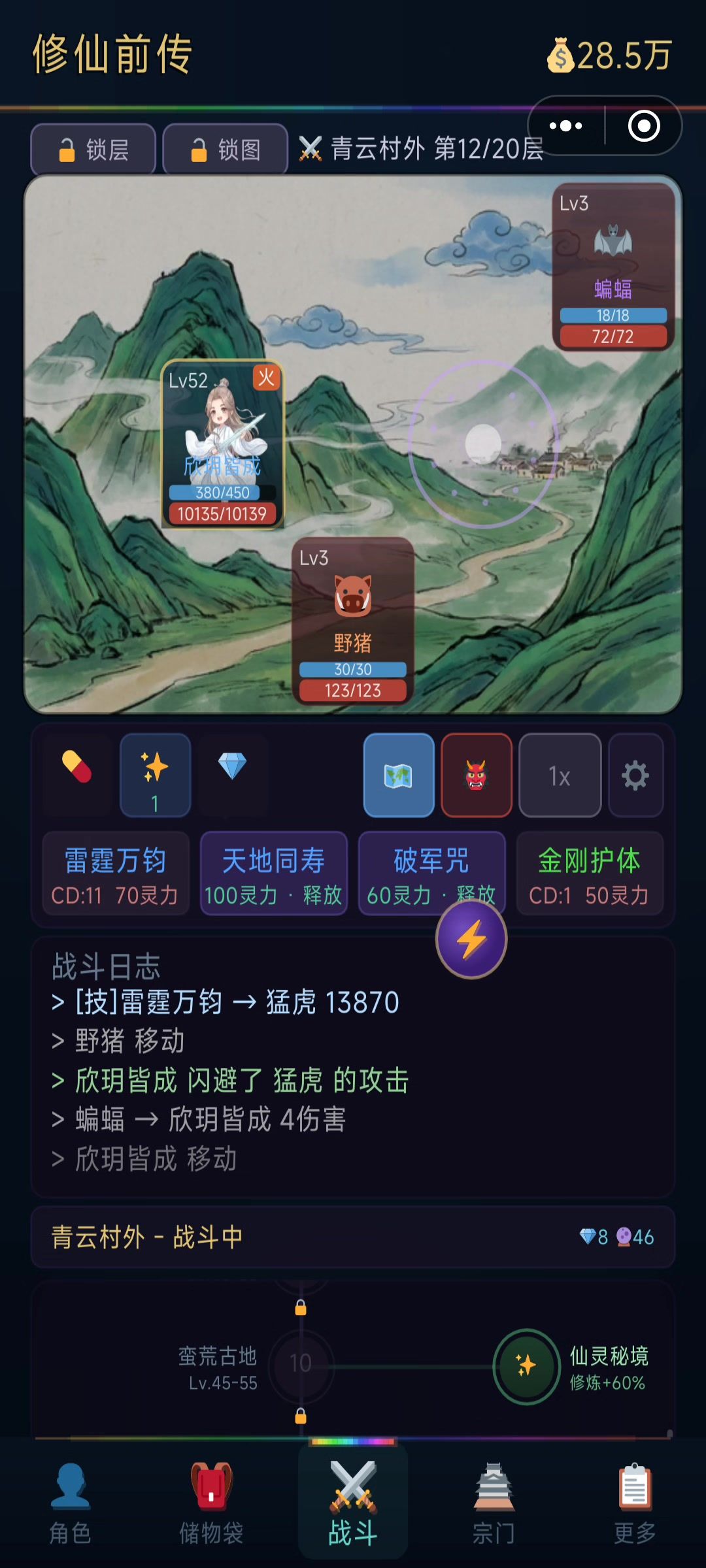706x1568 pixels.
Task: Enter the 仙灵秘境 cultivation node
Action: [527, 1366]
